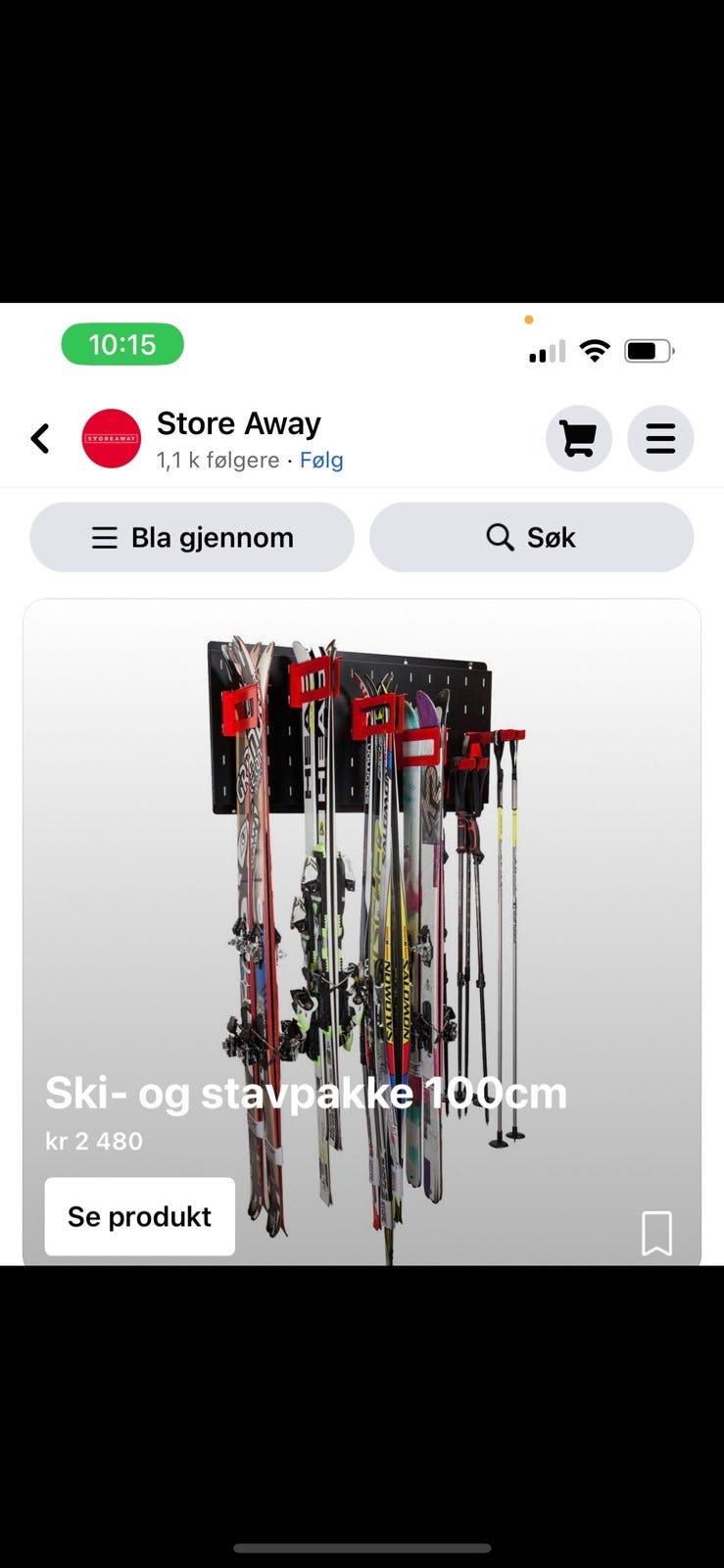Open the shopping cart
The height and width of the screenshot is (1568, 724).
[x=578, y=438]
